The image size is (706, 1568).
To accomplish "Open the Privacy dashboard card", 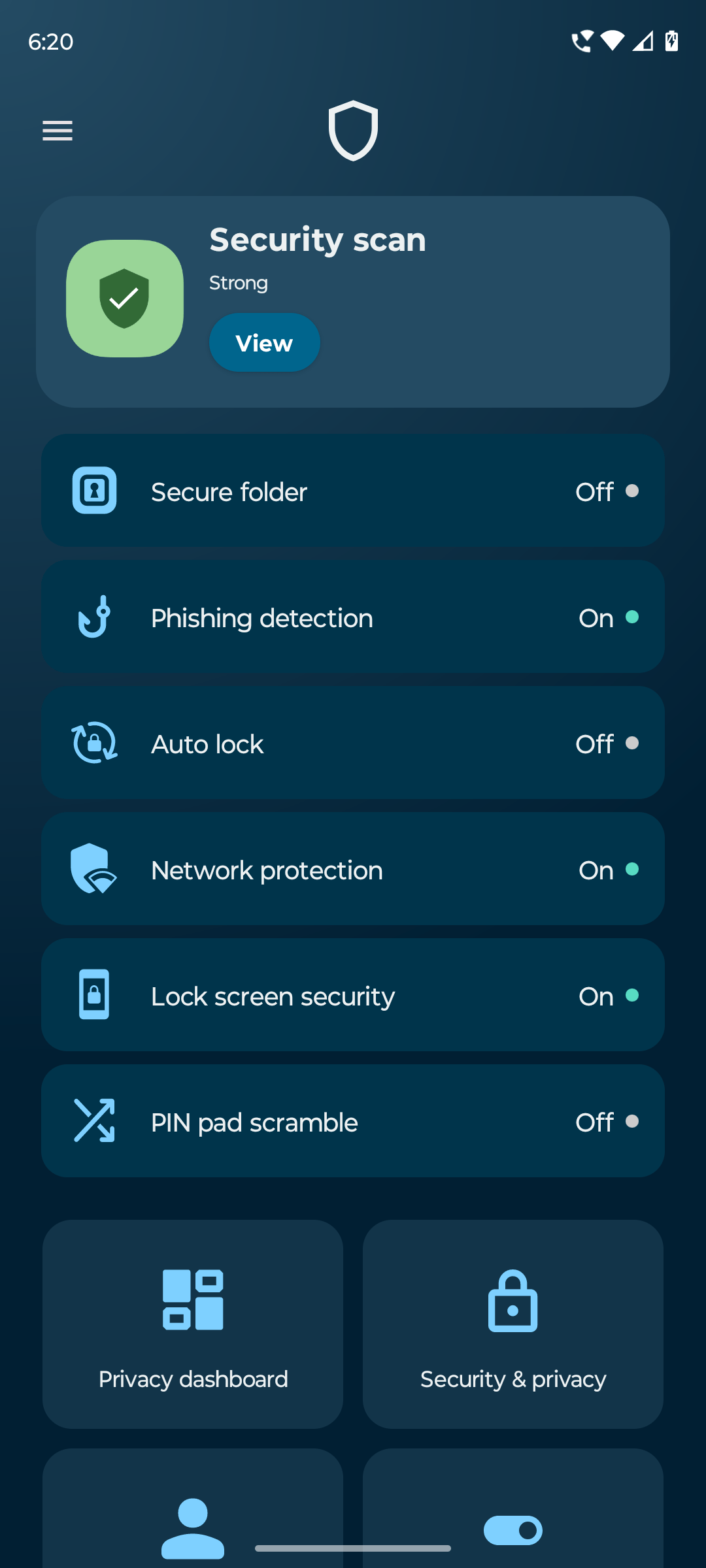I will pyautogui.click(x=193, y=1324).
